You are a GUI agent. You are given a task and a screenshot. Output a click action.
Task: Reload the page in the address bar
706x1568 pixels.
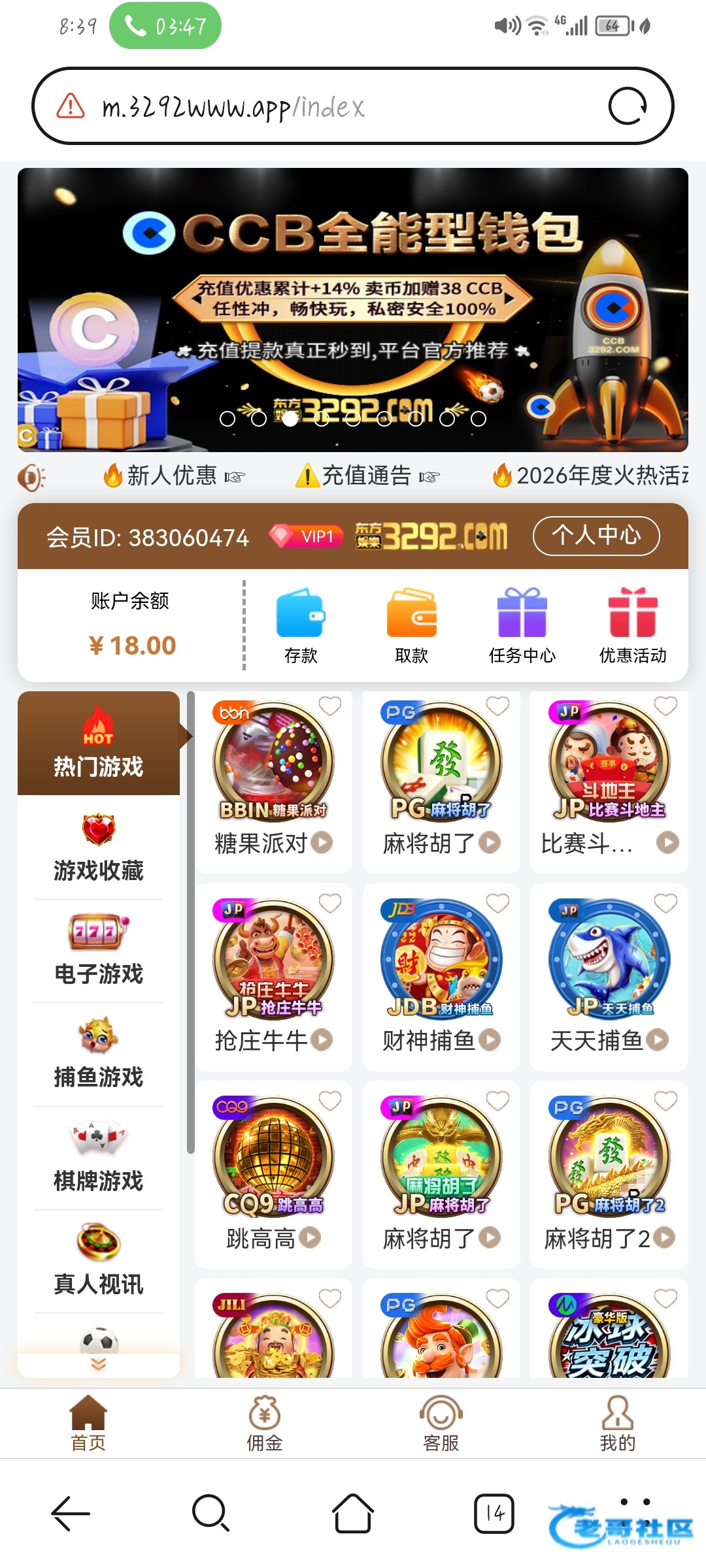tap(627, 106)
